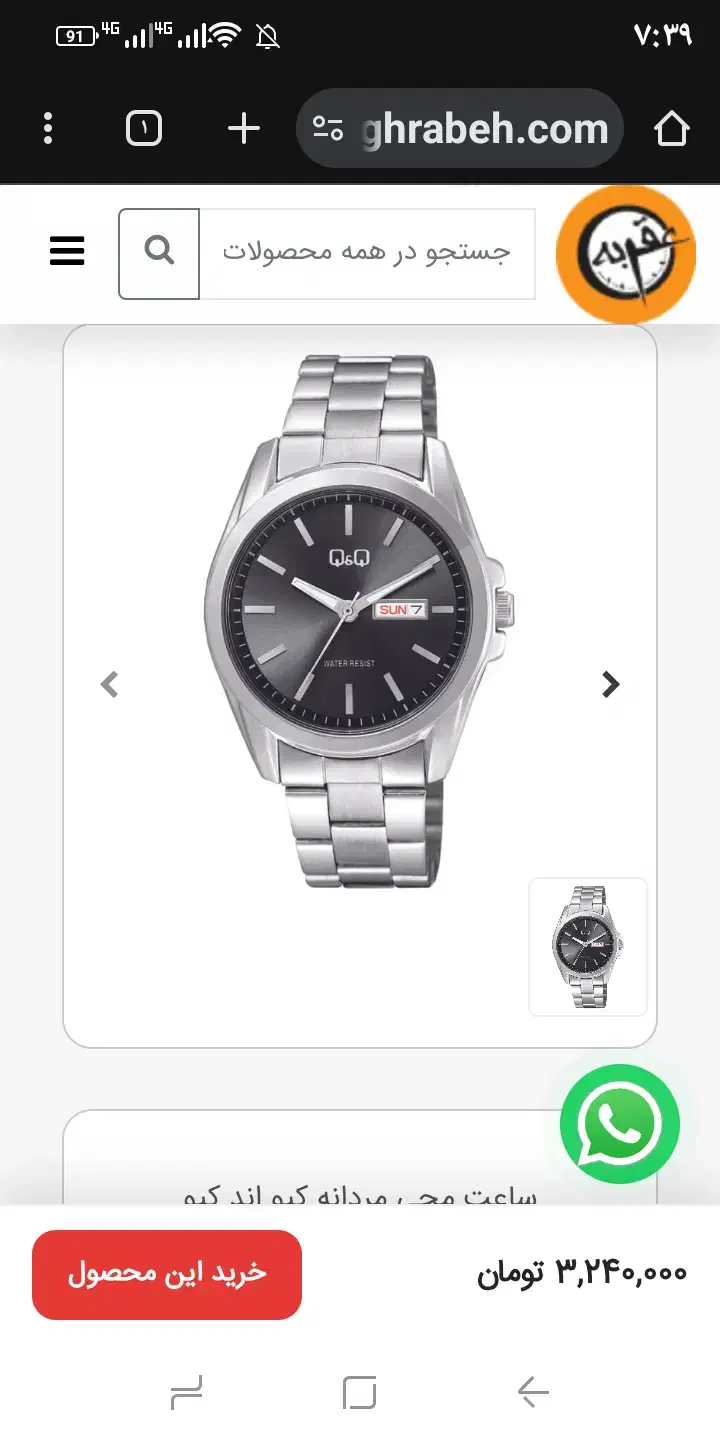
Task: Select the small watch thumbnail
Action: (x=588, y=946)
